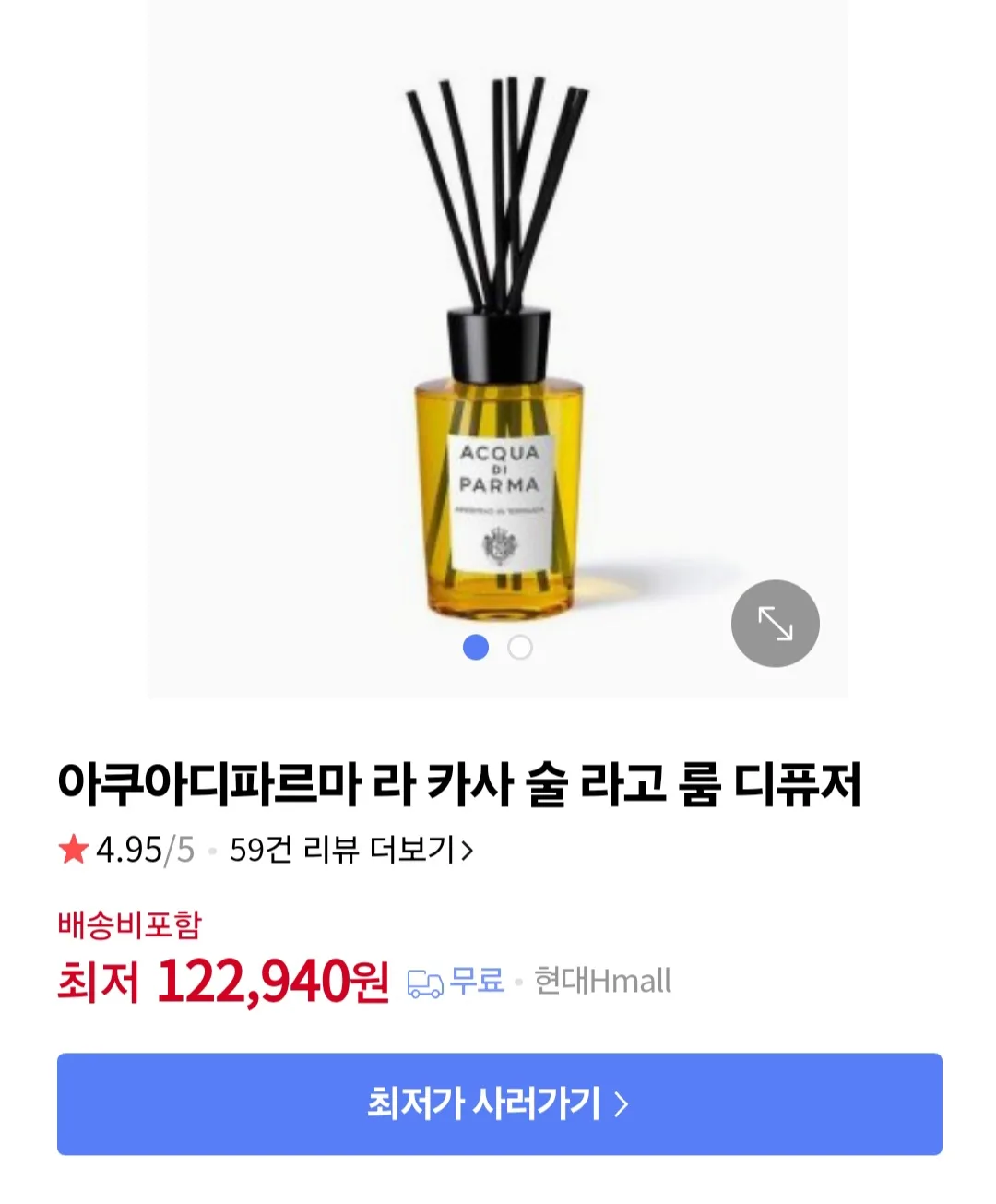Image resolution: width=996 pixels, height=1204 pixels.
Task: Click the chevron after 리뷰 더보기
Action: (468, 851)
